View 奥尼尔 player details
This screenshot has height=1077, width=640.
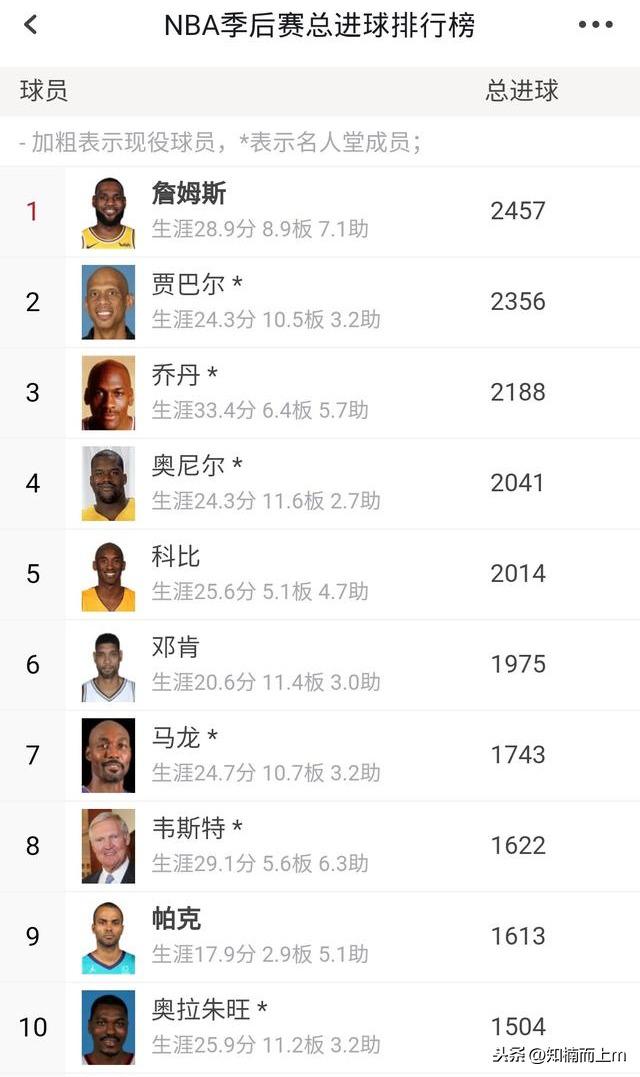pos(320,484)
